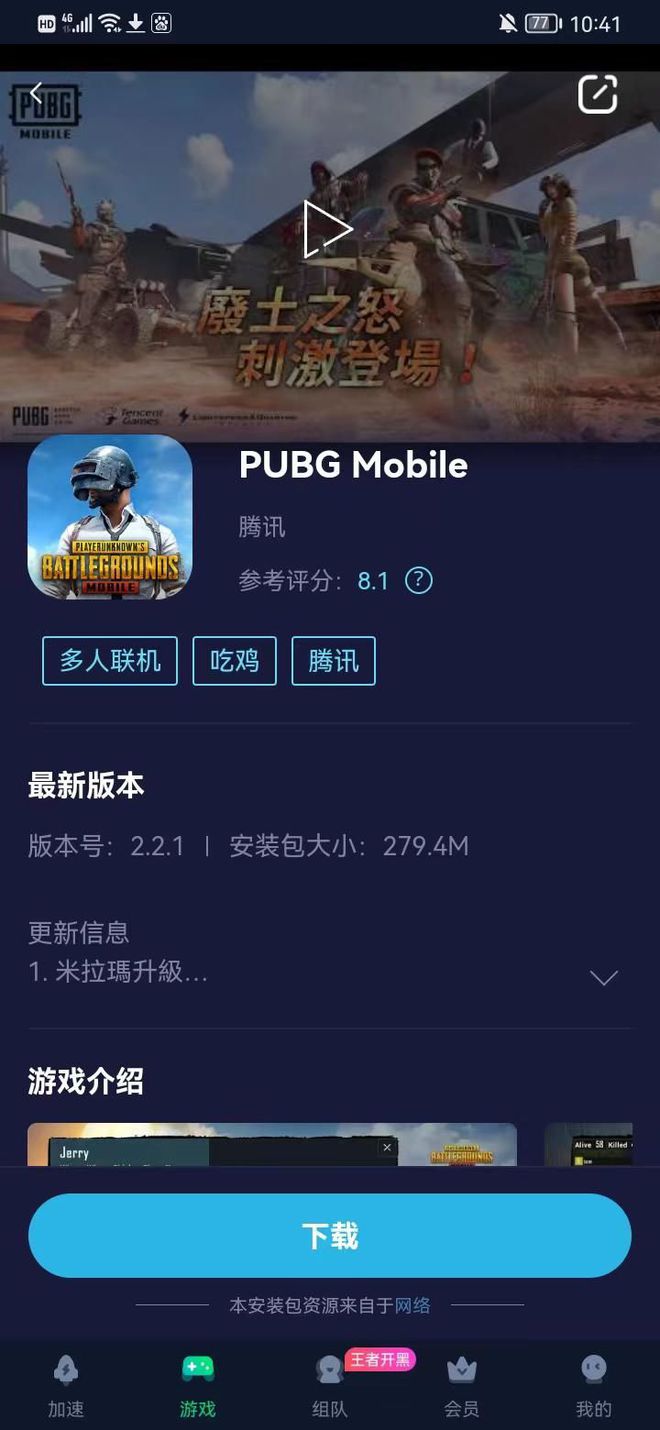Open the 网络 source link

(x=413, y=1305)
